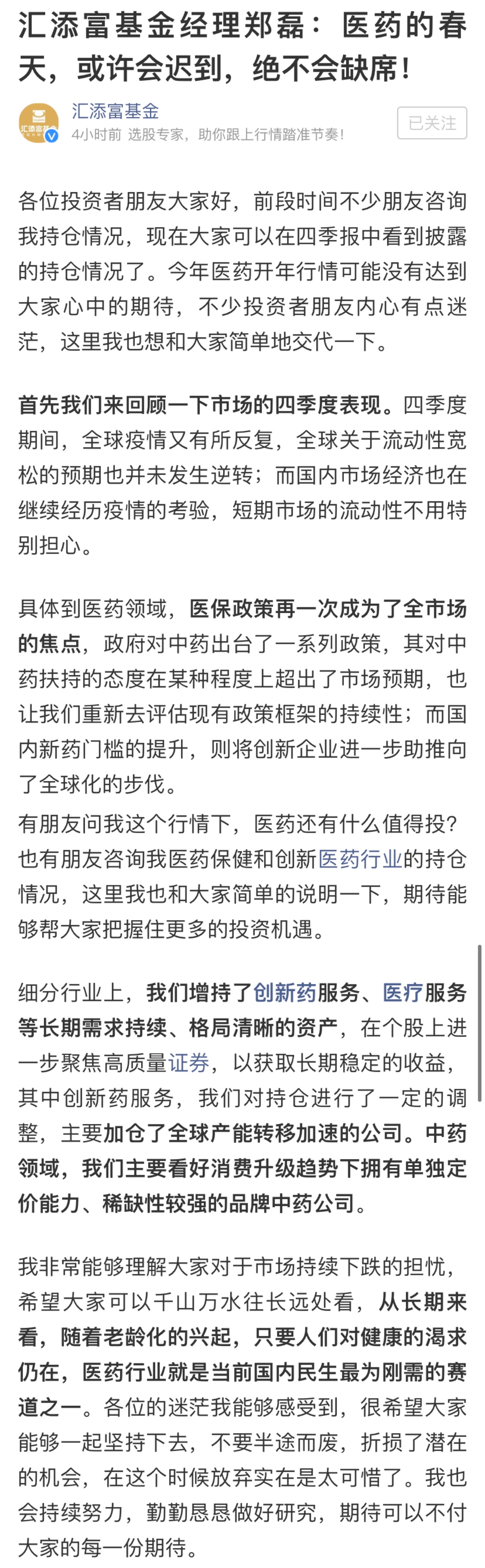Open the 证券 inline link
The image size is (485, 1568).
click(189, 1062)
